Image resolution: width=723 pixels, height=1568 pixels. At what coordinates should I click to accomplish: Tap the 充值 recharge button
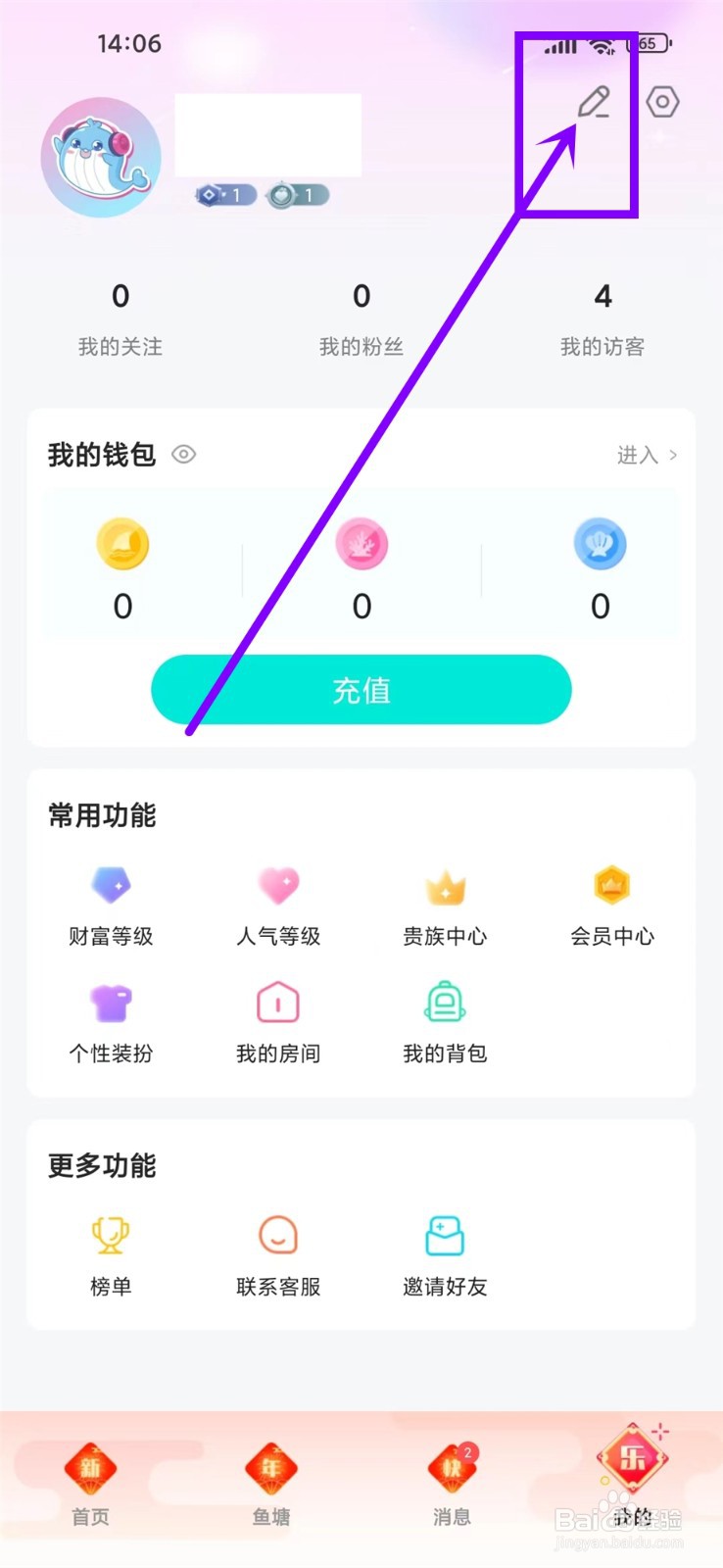pyautogui.click(x=361, y=690)
